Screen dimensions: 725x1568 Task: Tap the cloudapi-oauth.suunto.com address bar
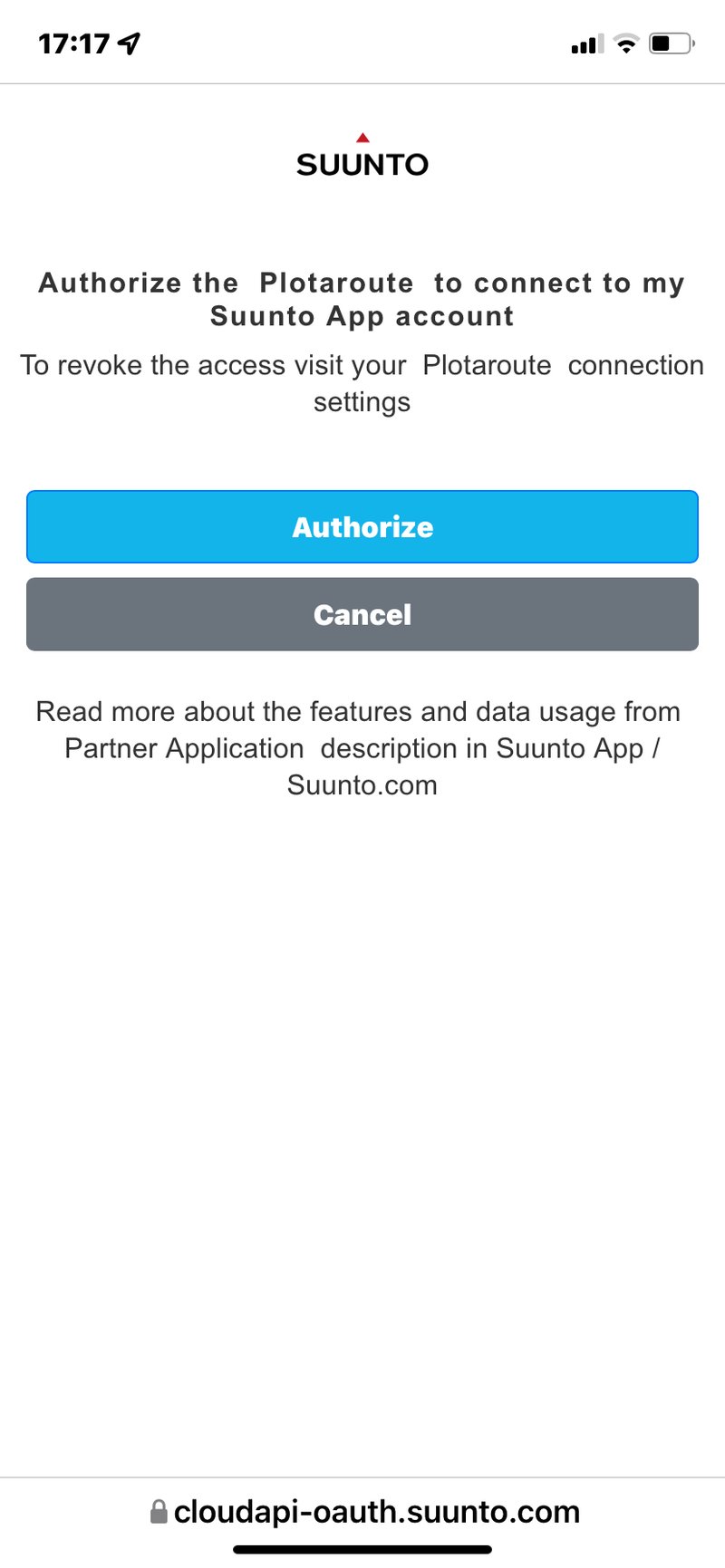[x=366, y=1511]
